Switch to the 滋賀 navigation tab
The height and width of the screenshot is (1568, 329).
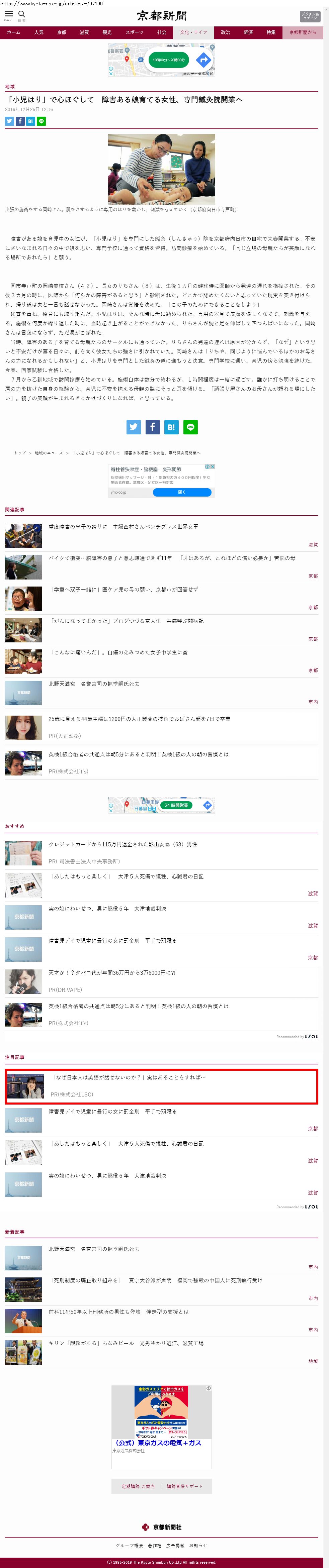[x=84, y=32]
